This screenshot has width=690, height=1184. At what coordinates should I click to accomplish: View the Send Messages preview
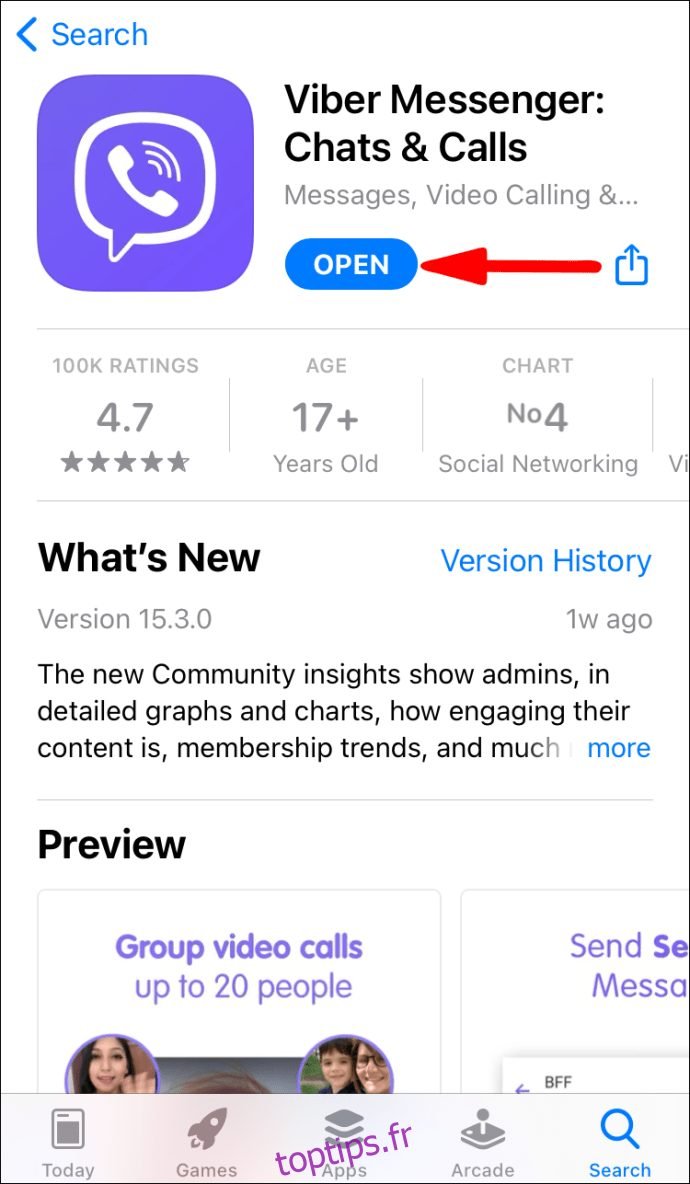[x=575, y=991]
